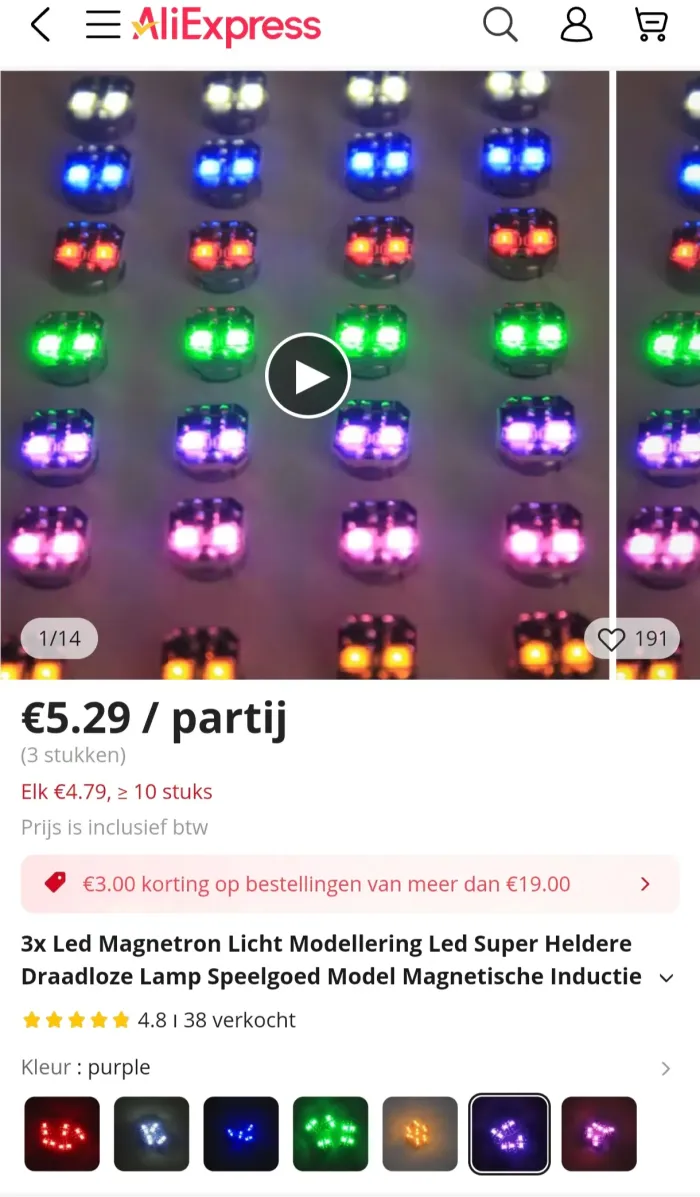The image size is (700, 1197).
Task: Open the hamburger menu
Action: coord(102,25)
